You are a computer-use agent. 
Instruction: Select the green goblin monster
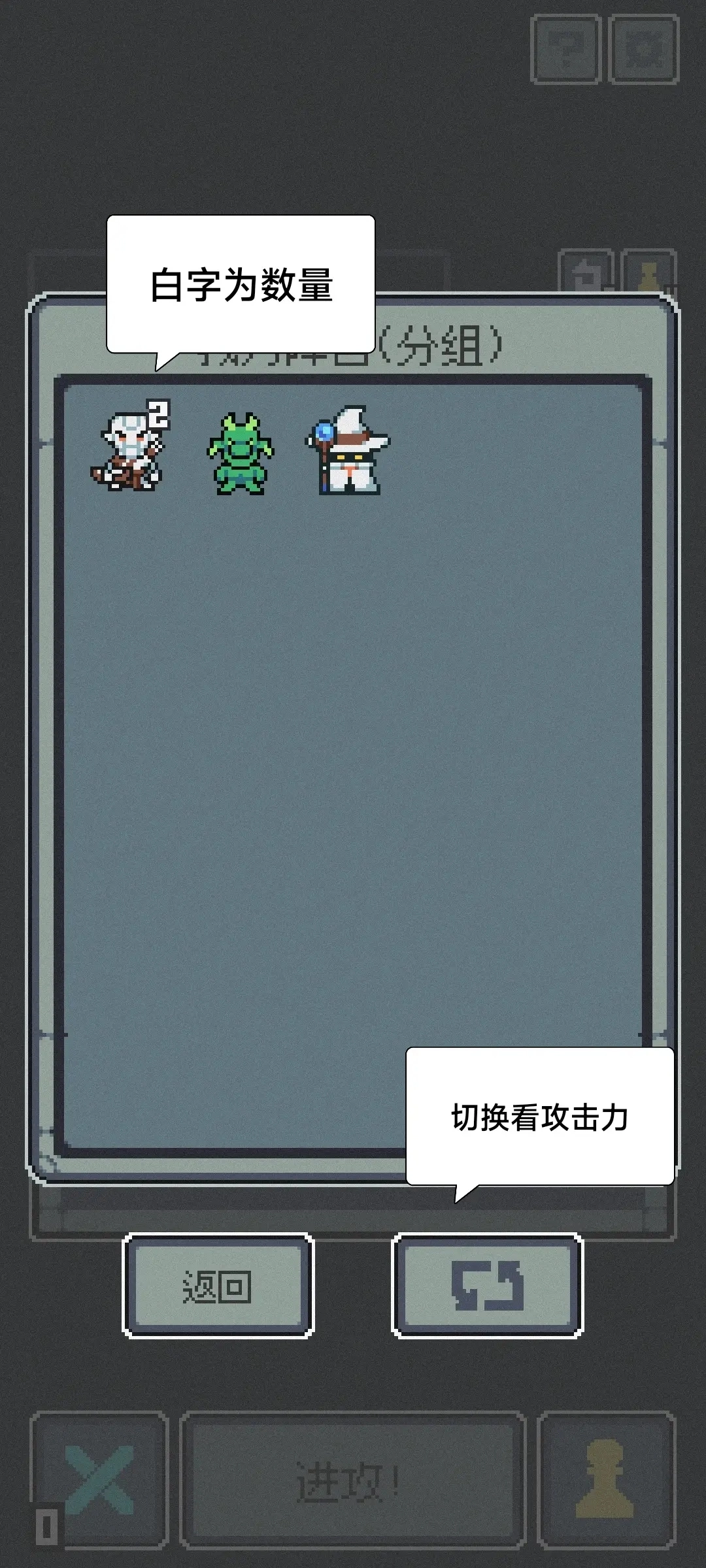[x=240, y=453]
